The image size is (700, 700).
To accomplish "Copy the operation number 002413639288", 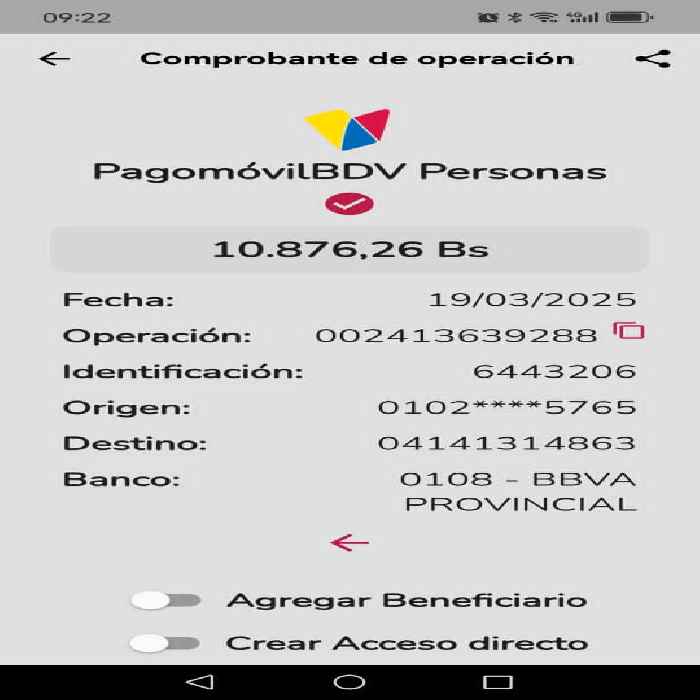I will (629, 331).
